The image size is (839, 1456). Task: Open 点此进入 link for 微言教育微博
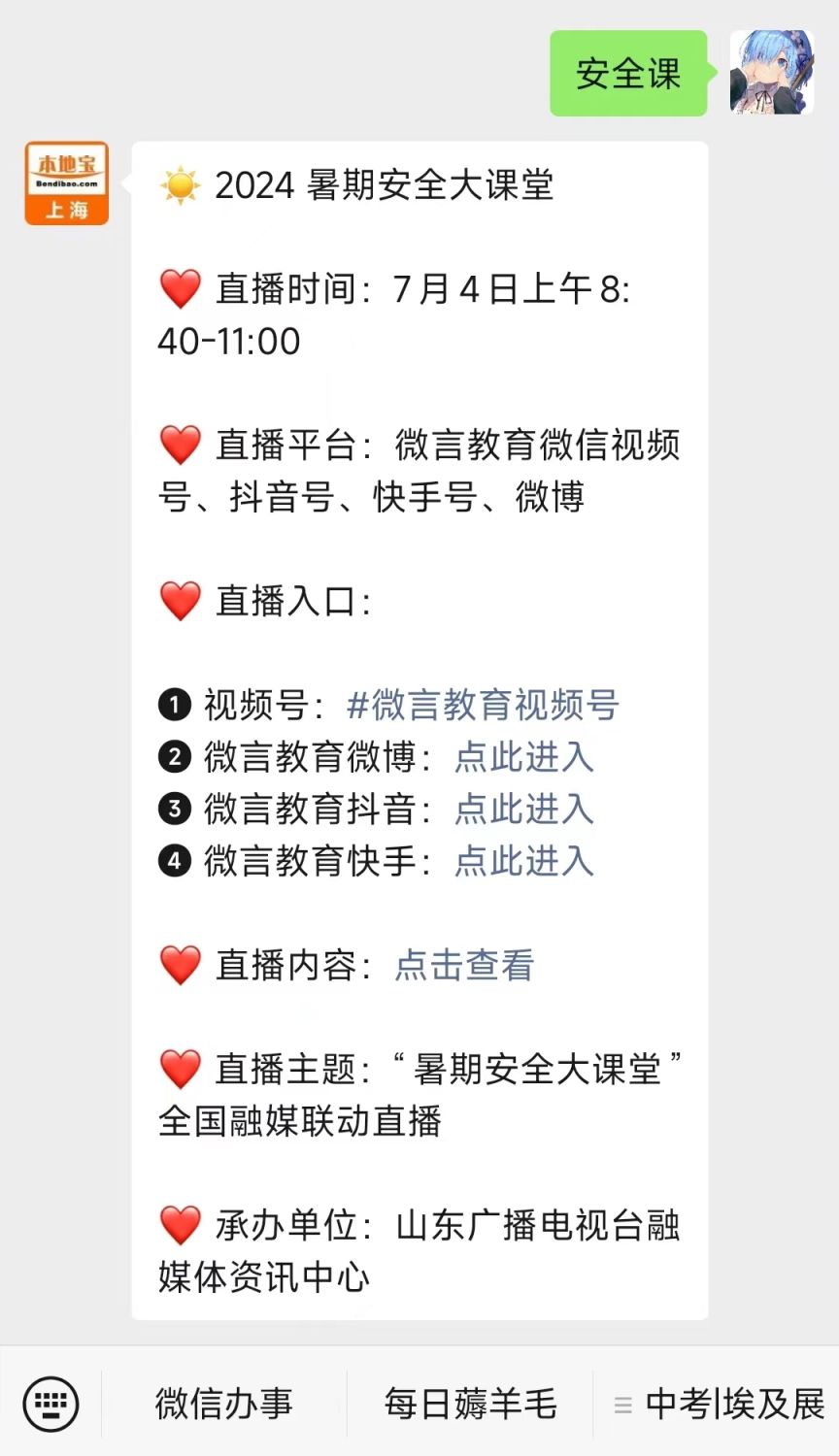(523, 757)
